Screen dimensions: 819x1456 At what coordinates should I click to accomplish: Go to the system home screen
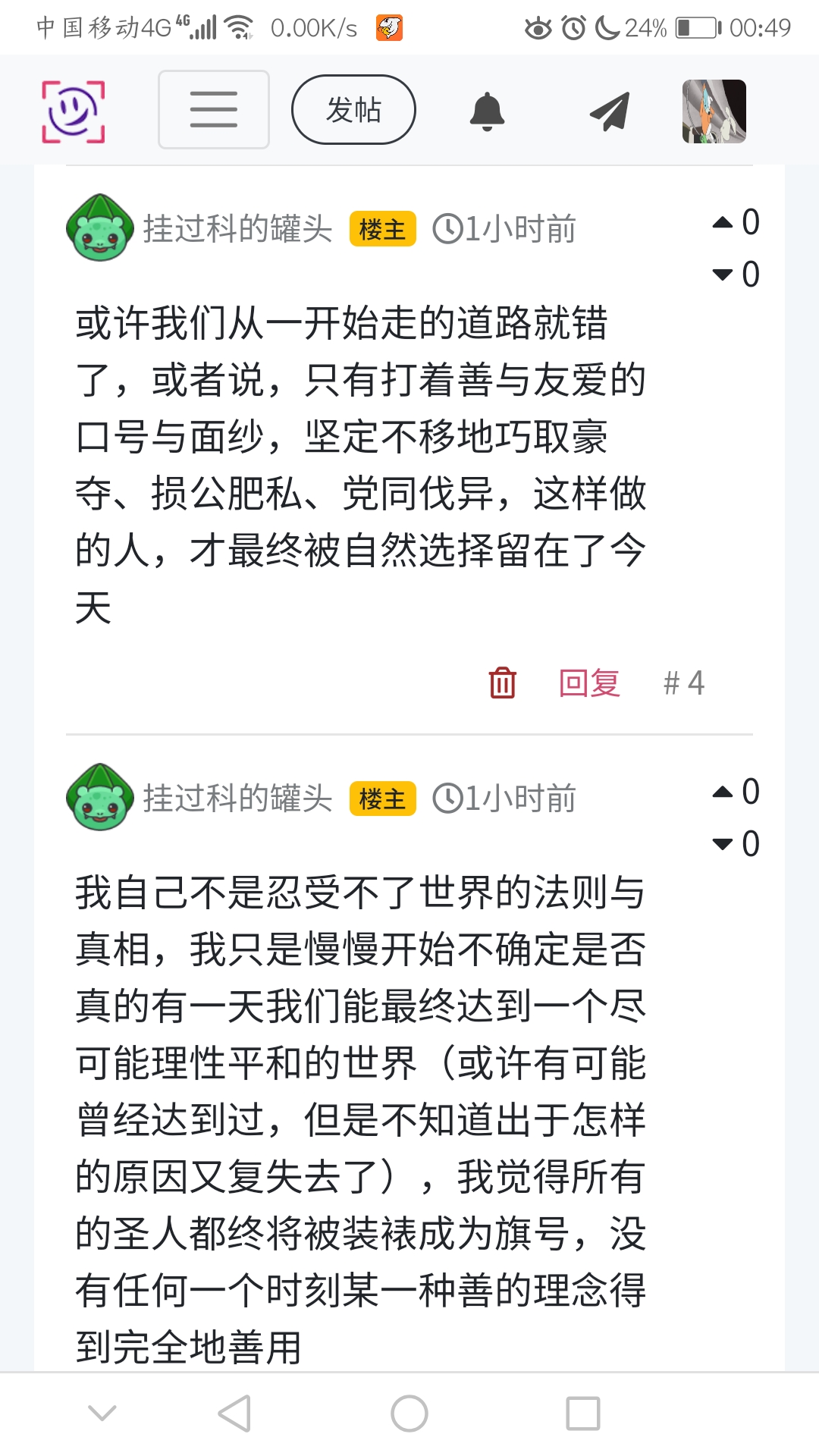409,1414
